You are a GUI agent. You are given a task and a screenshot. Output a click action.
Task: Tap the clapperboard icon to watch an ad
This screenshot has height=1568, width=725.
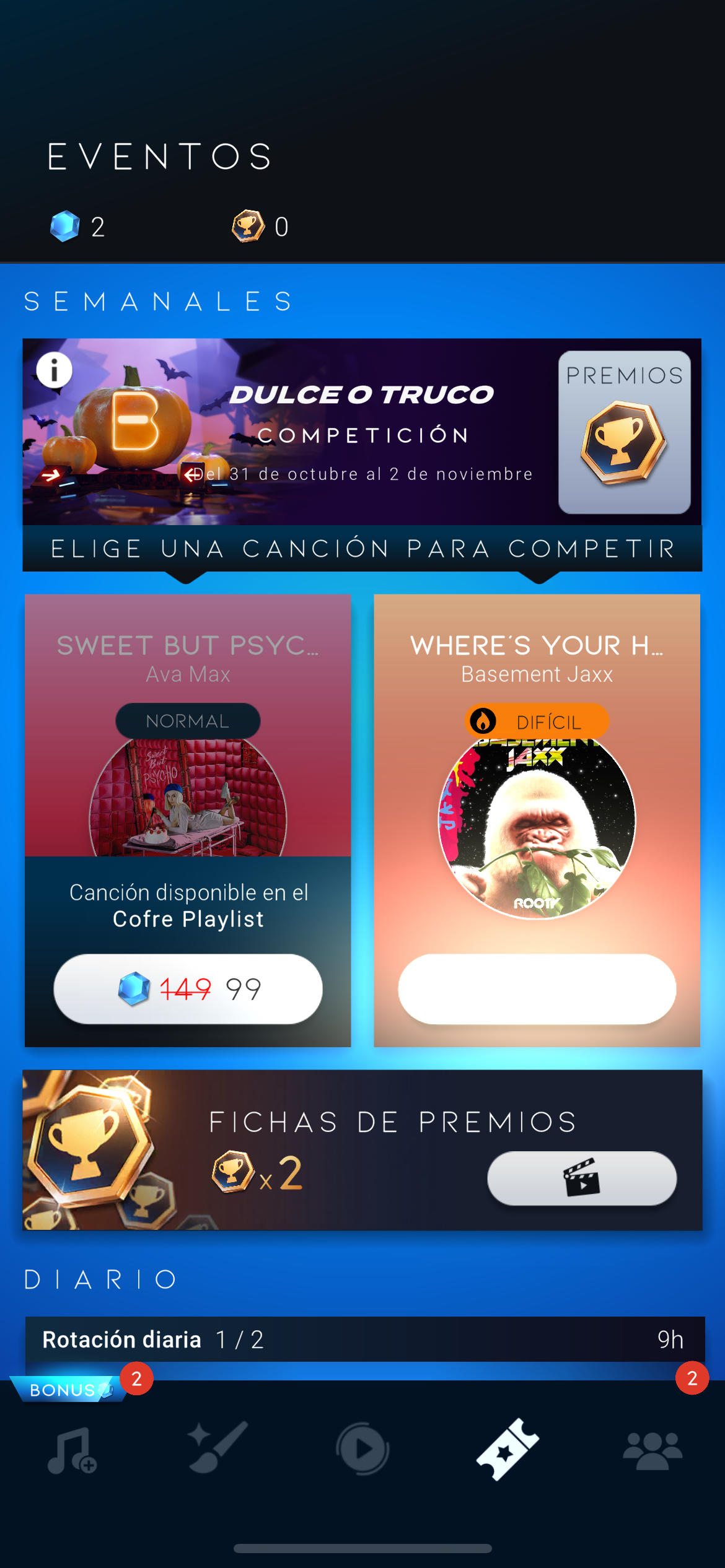(x=581, y=1179)
